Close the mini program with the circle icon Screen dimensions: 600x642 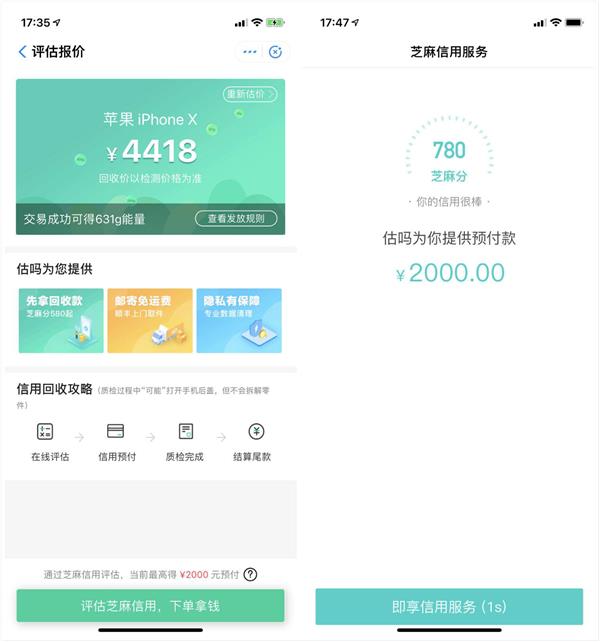[x=276, y=51]
